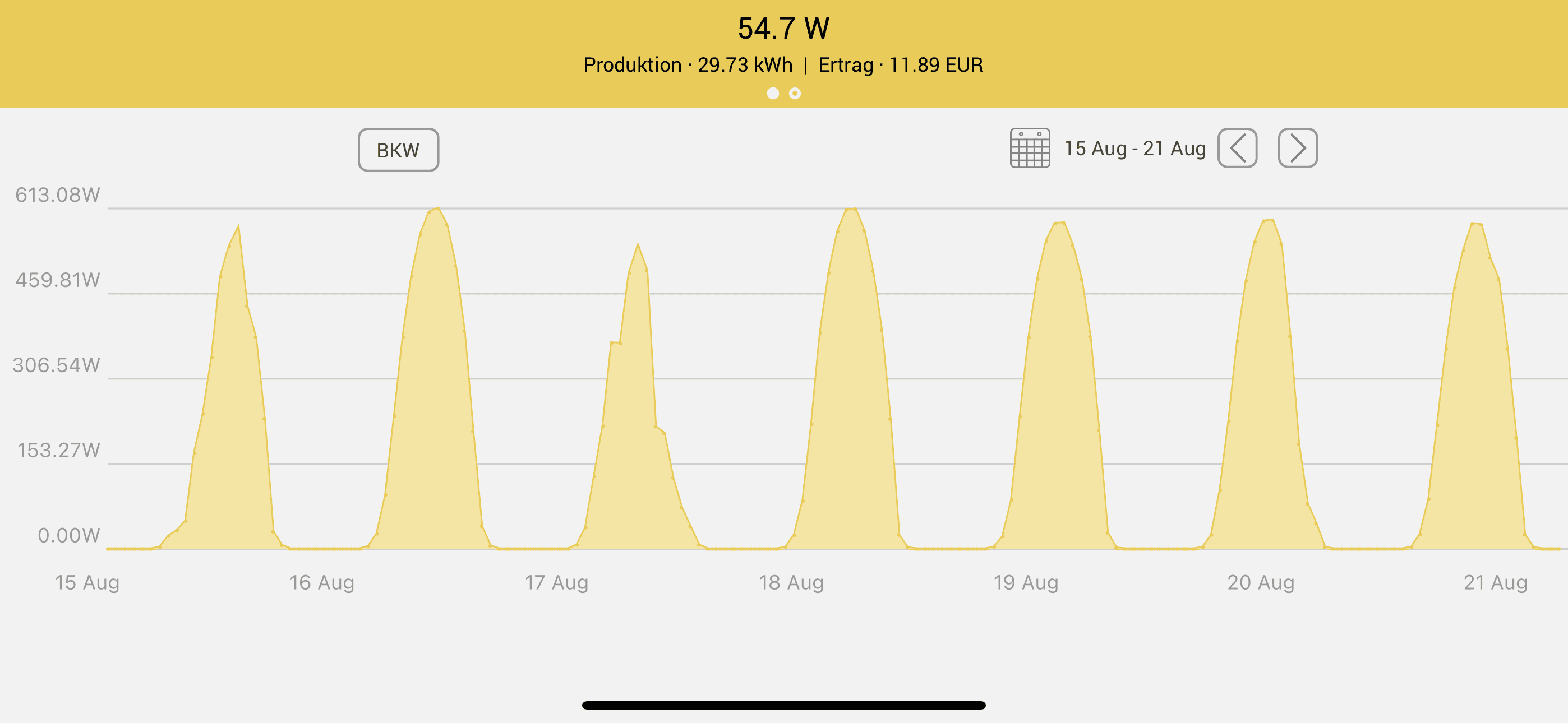
Task: Go to the previous week
Action: 1237,148
